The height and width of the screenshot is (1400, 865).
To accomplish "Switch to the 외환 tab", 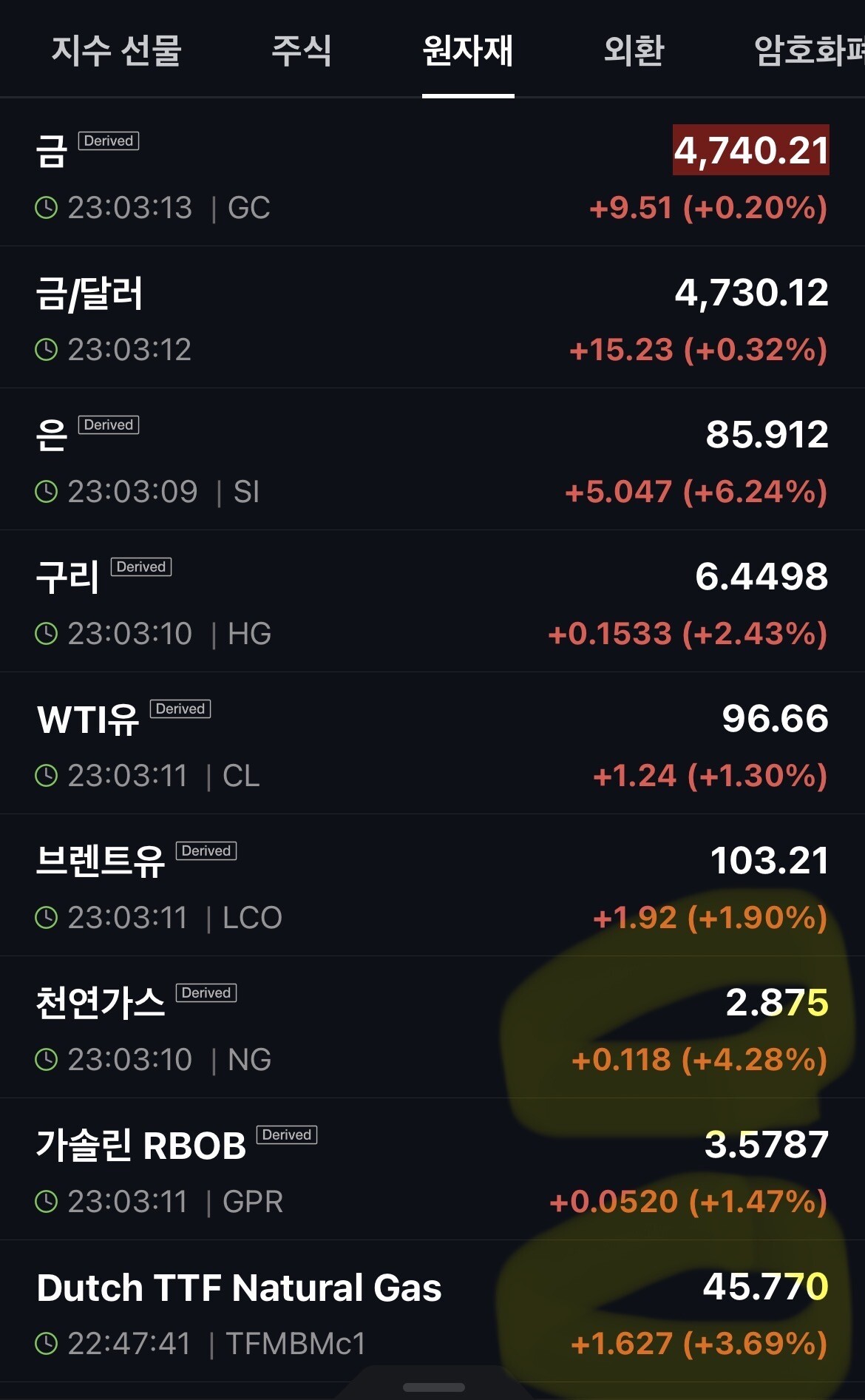I will (x=634, y=50).
